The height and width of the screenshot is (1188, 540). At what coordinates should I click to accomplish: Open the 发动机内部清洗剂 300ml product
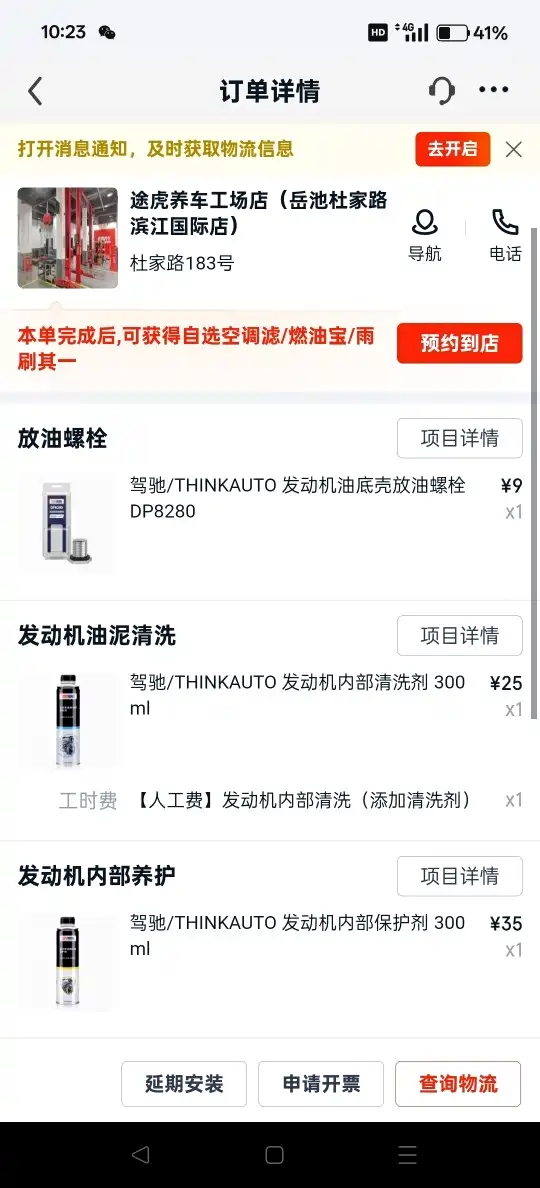click(270, 720)
